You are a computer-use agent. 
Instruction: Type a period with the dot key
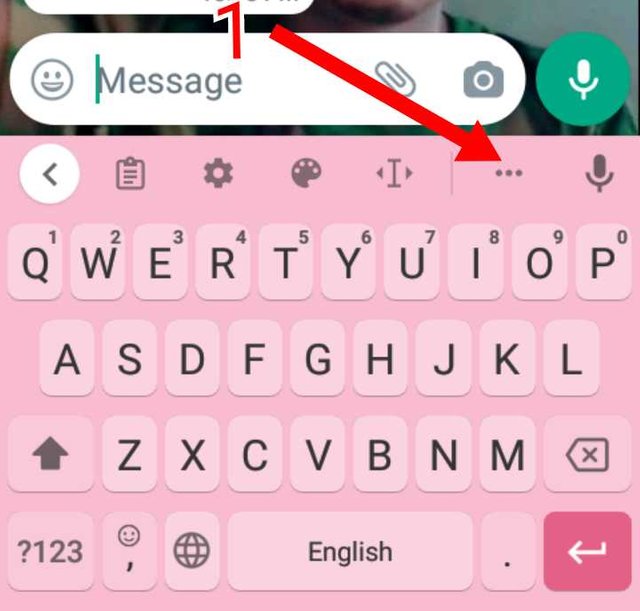pos(507,551)
